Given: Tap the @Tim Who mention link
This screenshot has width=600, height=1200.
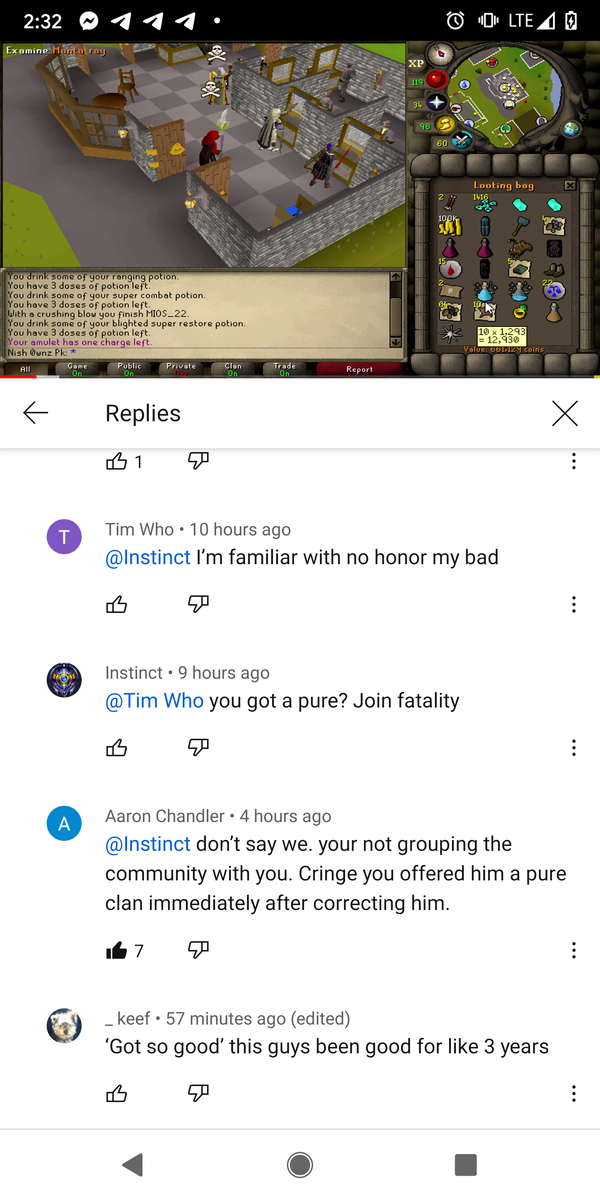Looking at the screenshot, I should 154,700.
